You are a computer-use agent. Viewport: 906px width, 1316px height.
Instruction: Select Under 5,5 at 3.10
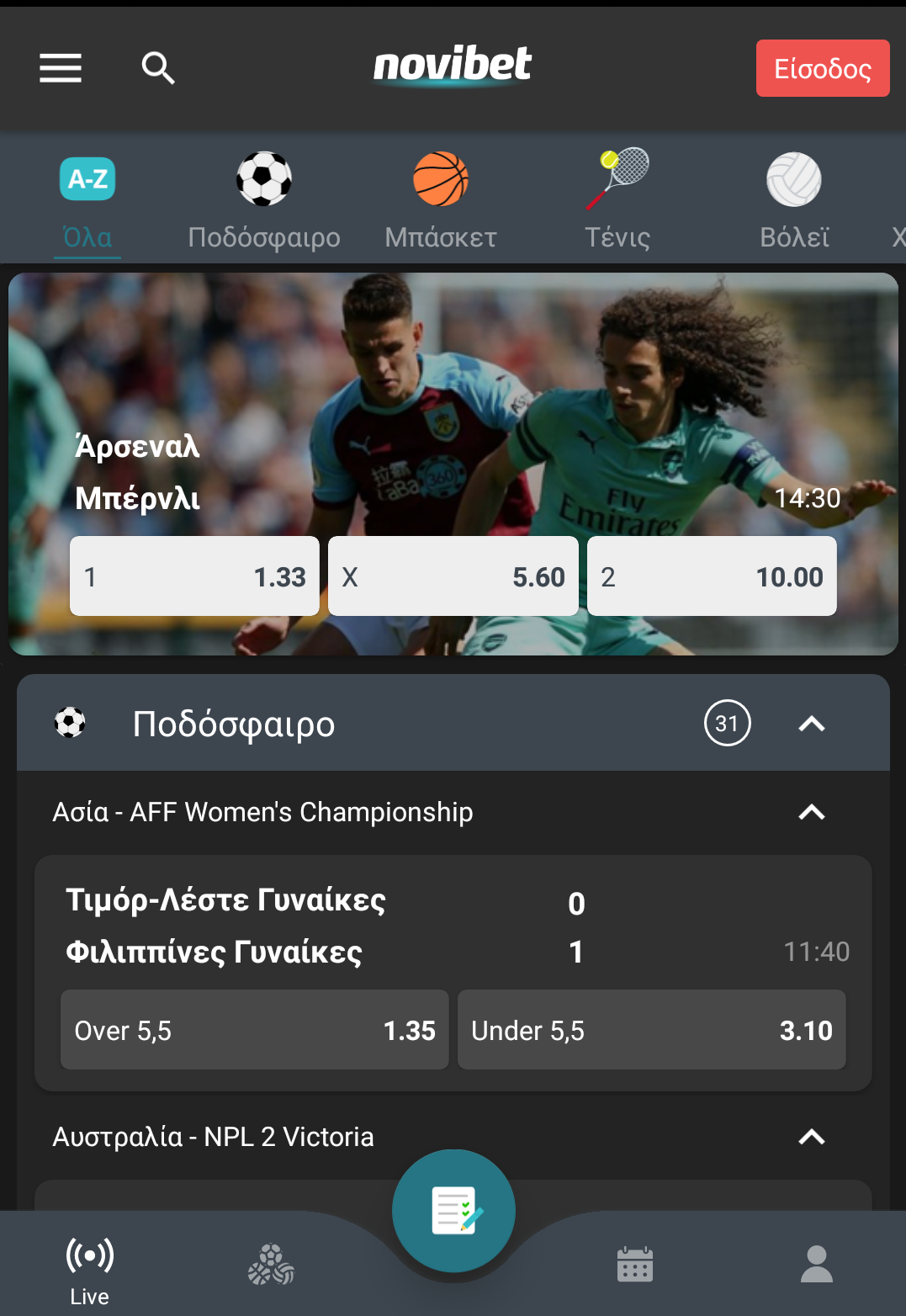coord(651,1030)
